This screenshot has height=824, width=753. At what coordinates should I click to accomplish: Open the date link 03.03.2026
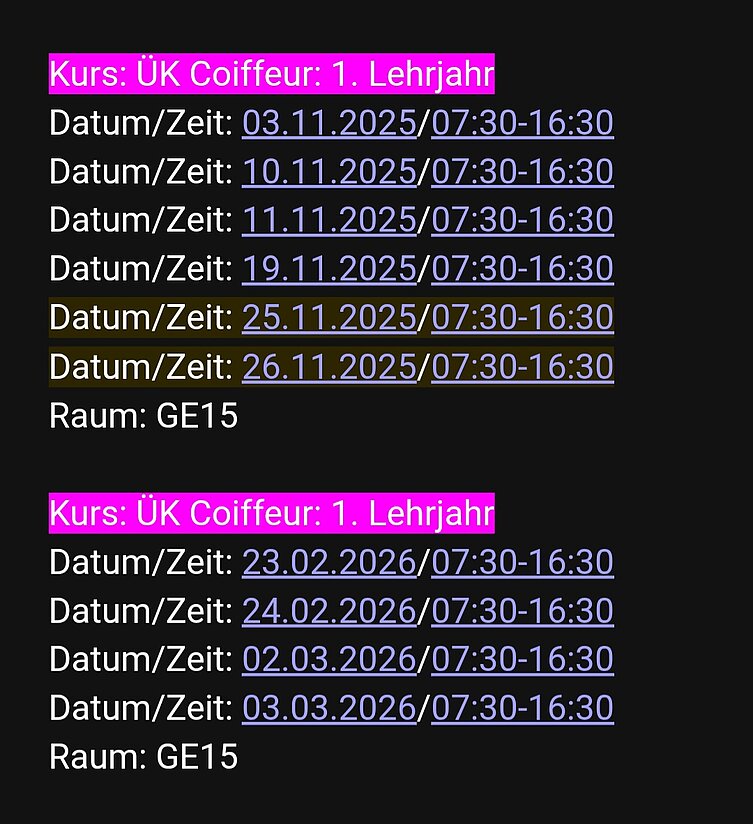[x=329, y=708]
